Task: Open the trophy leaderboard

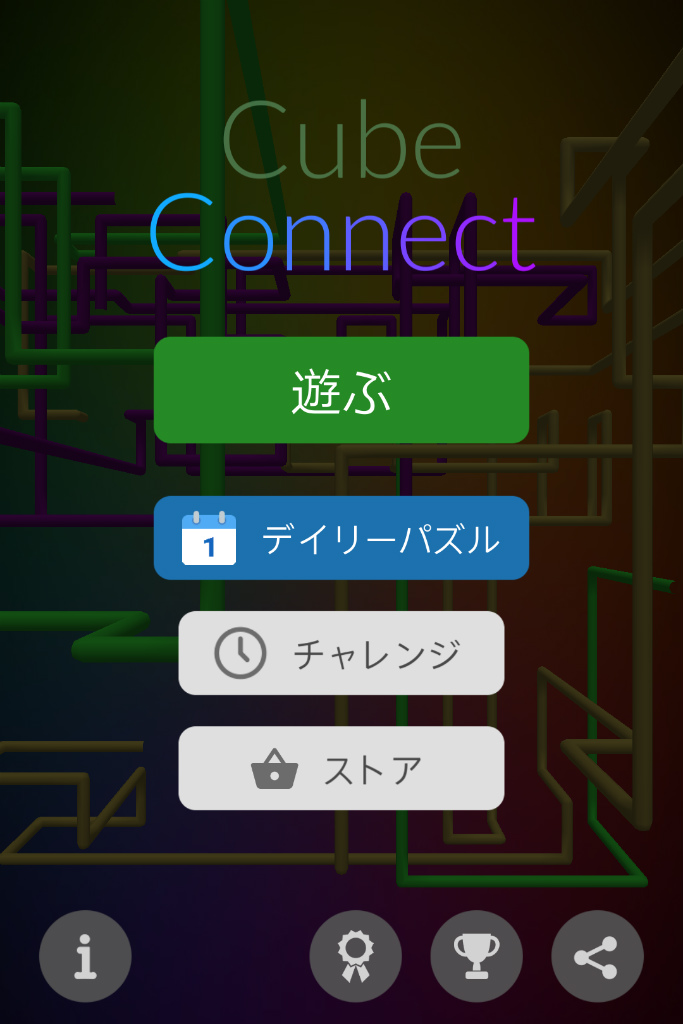Action: [476, 957]
